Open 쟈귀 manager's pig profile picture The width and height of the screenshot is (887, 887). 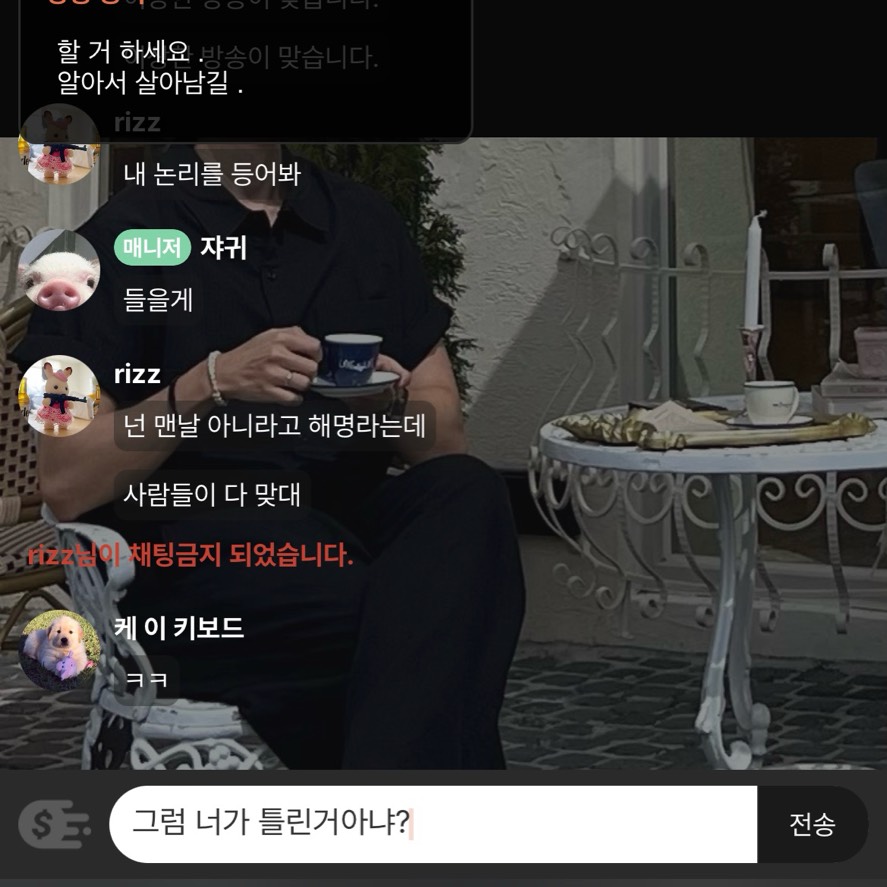[59, 270]
